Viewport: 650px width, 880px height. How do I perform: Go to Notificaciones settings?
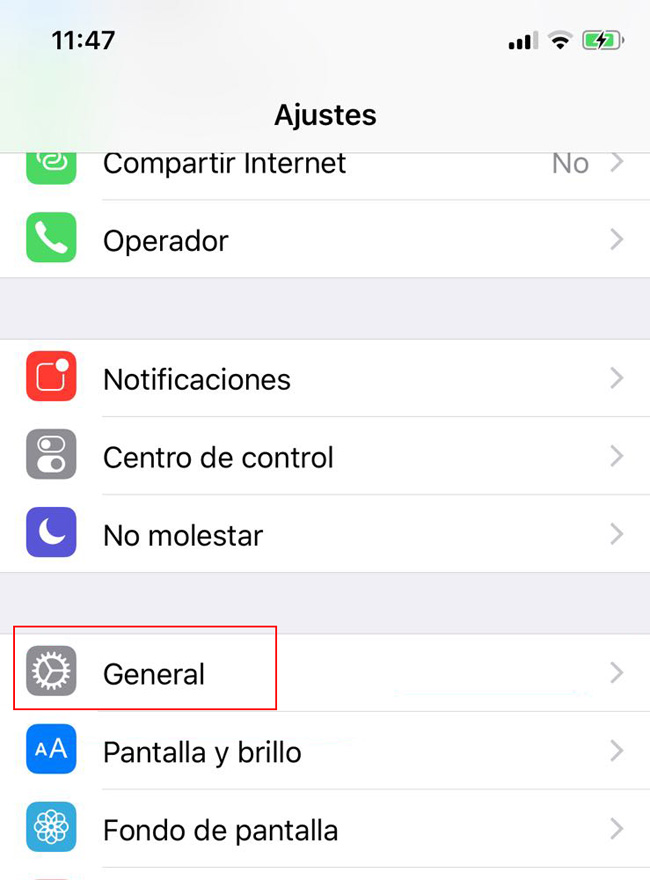pos(197,379)
